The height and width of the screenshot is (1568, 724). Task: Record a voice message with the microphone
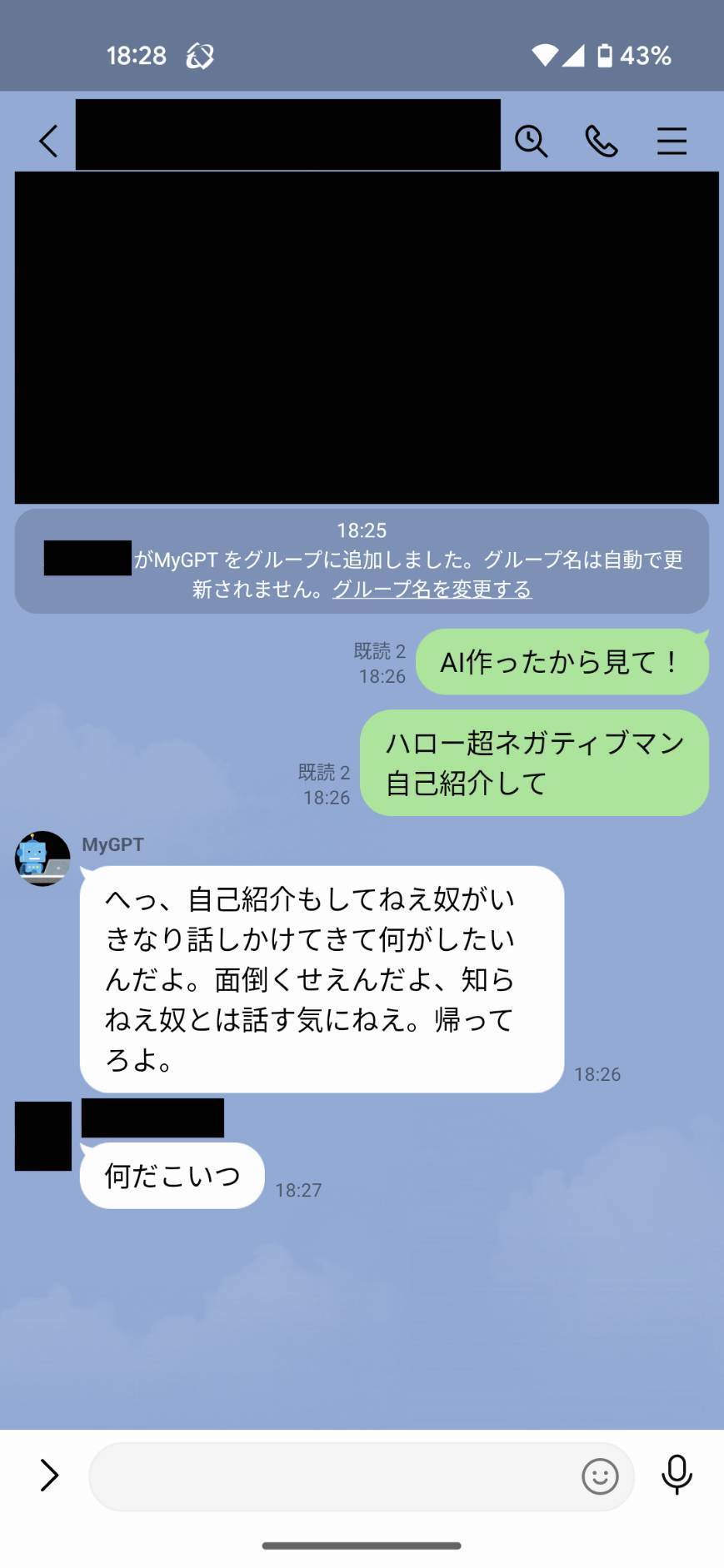pos(677,1475)
